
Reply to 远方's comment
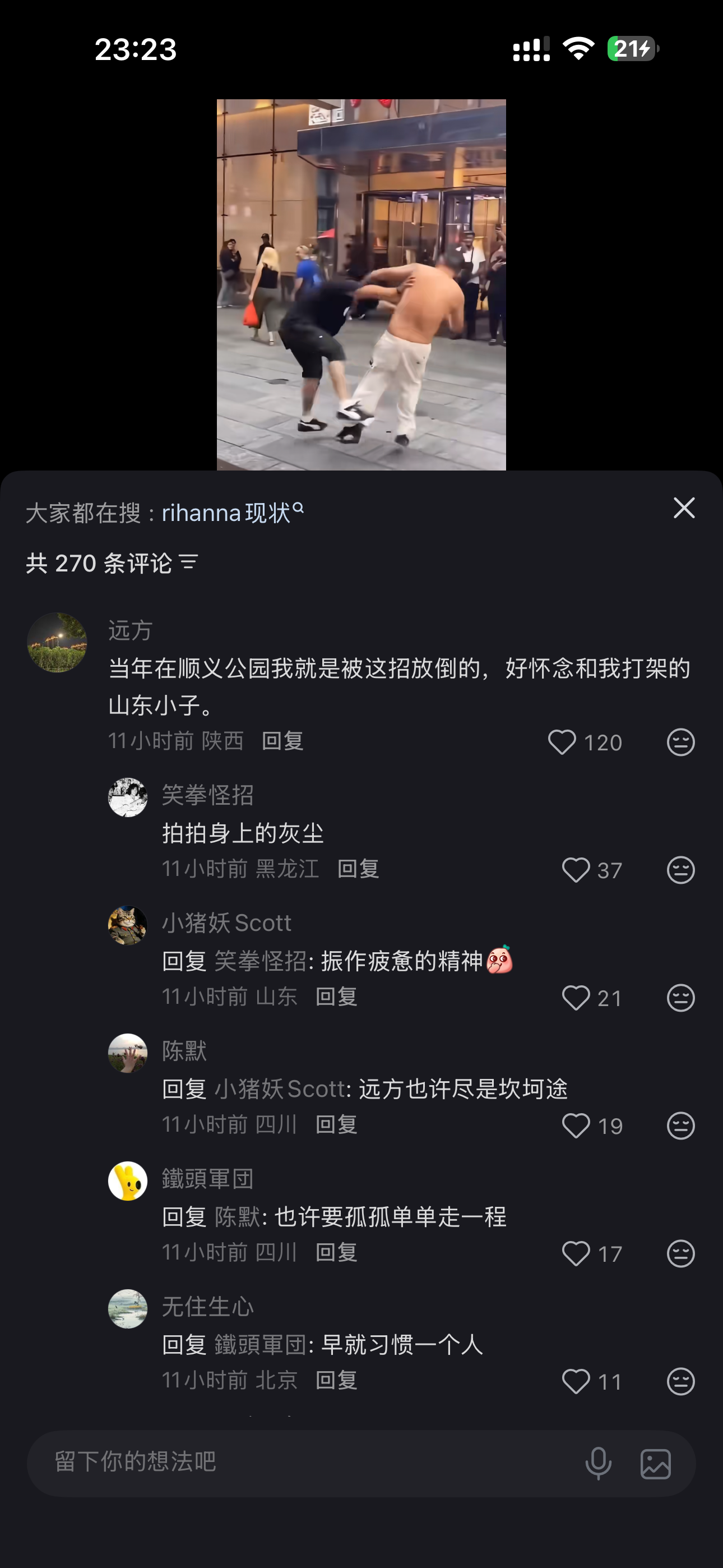282,741
